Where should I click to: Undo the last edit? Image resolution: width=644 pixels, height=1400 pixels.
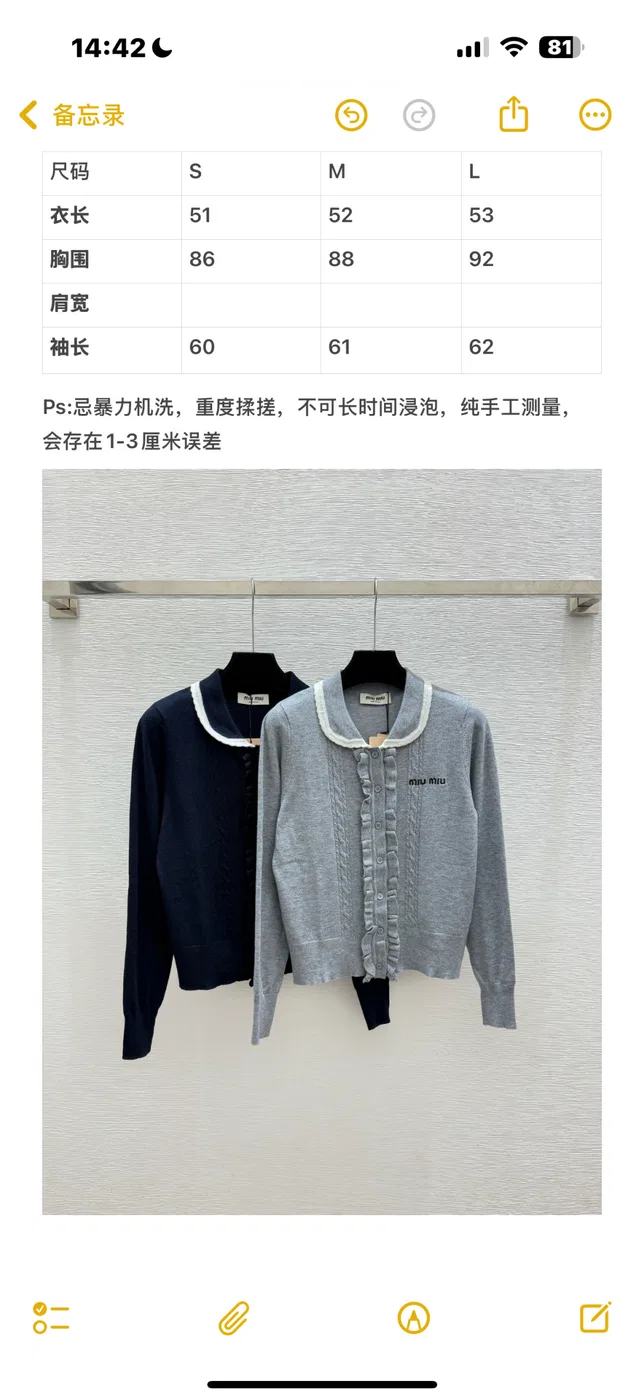tap(351, 115)
